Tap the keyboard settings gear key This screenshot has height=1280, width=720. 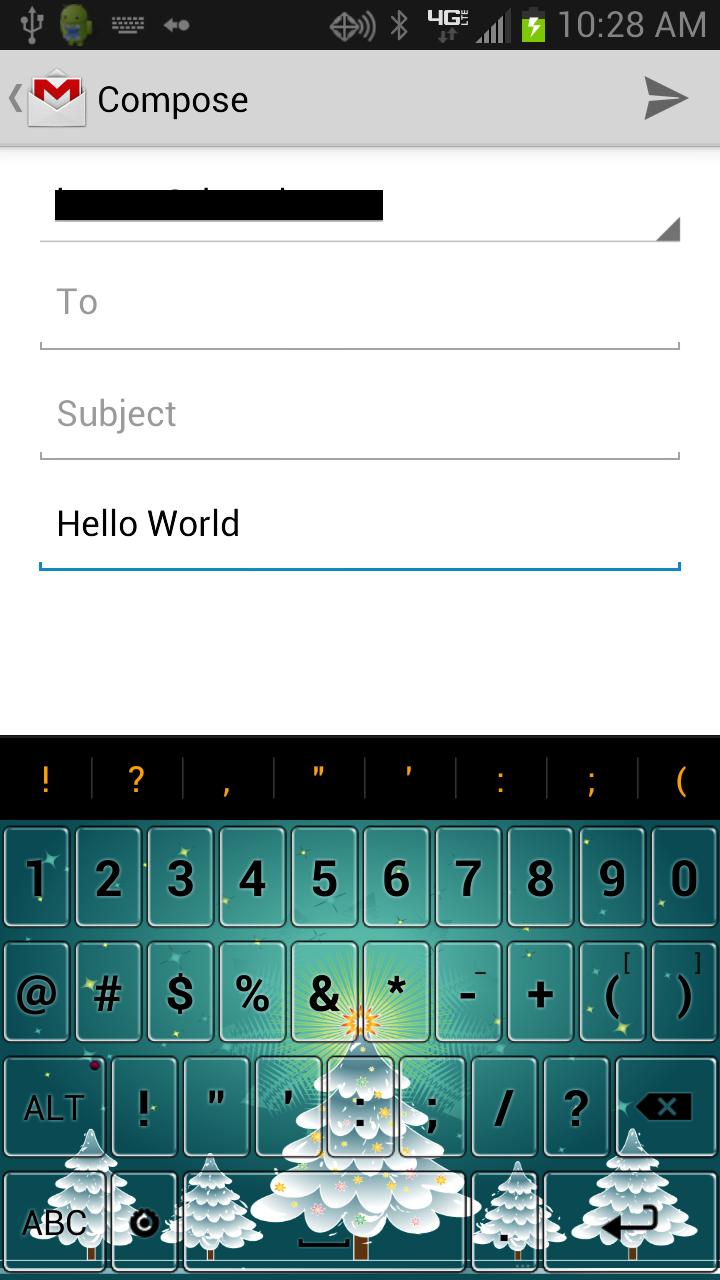click(x=144, y=1222)
